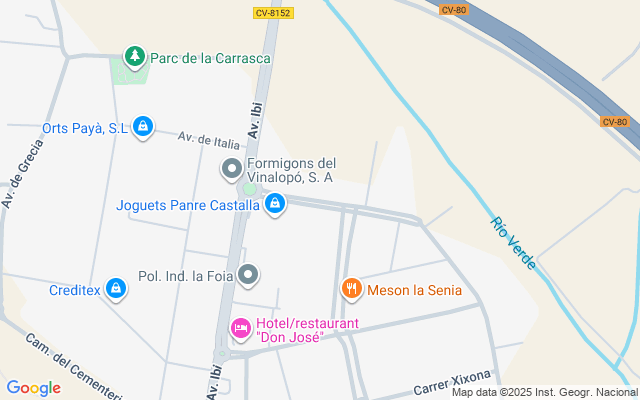Open the Google logo link

(x=33, y=388)
